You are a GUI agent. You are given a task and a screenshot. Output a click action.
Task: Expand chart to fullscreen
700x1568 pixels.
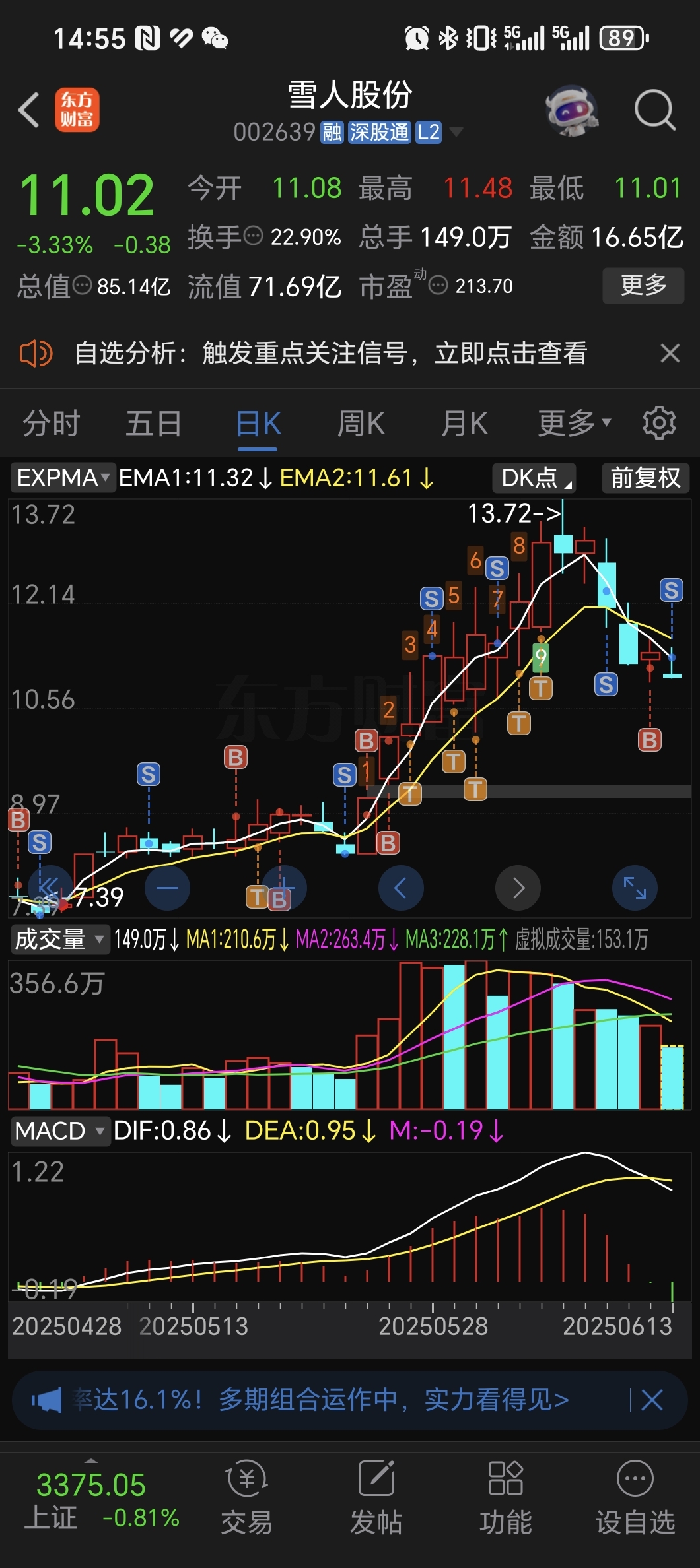635,888
